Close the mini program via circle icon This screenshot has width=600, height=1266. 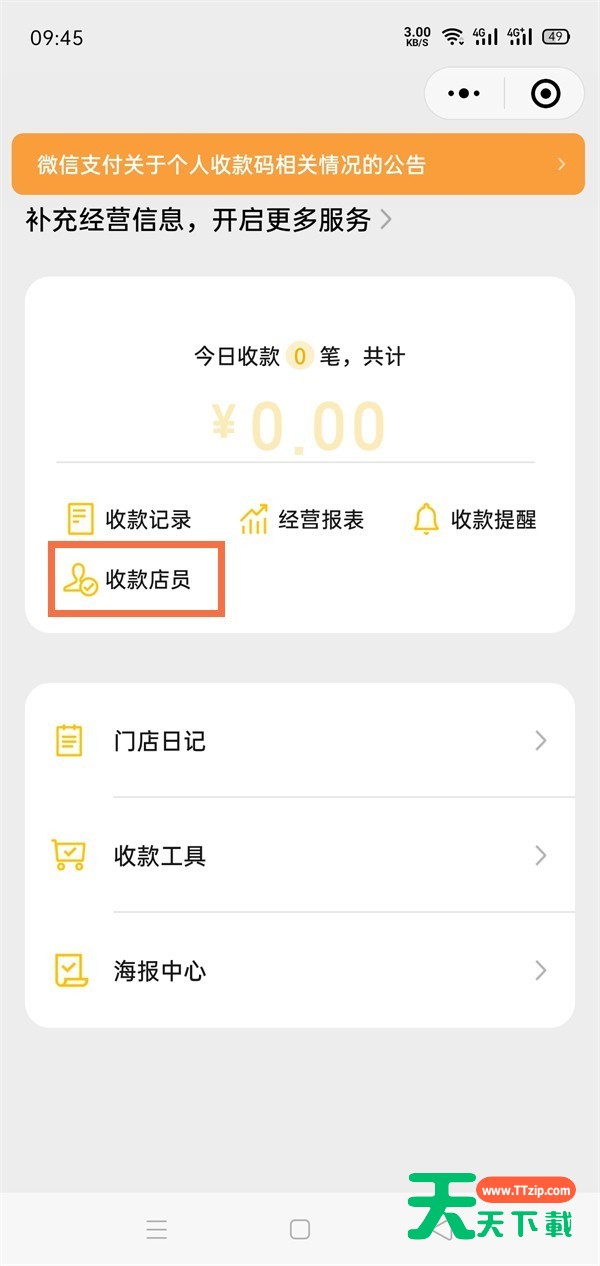(545, 94)
